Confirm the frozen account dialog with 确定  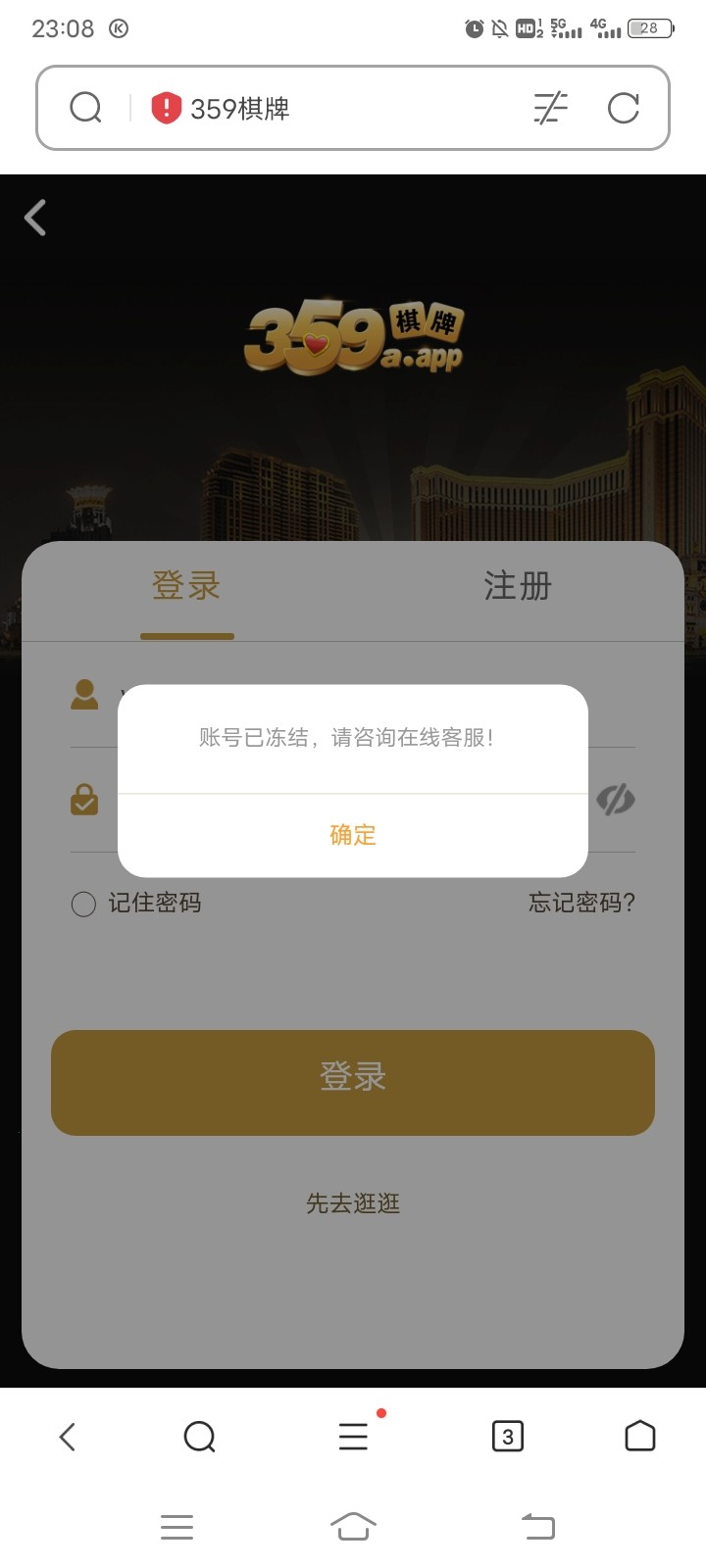click(353, 835)
